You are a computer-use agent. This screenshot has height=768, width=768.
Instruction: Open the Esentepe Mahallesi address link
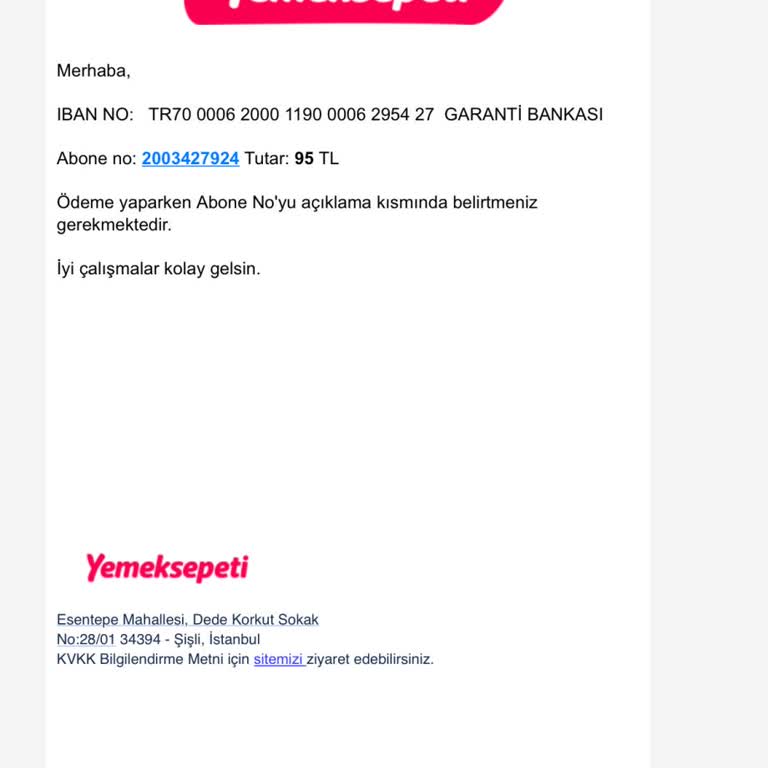click(187, 619)
